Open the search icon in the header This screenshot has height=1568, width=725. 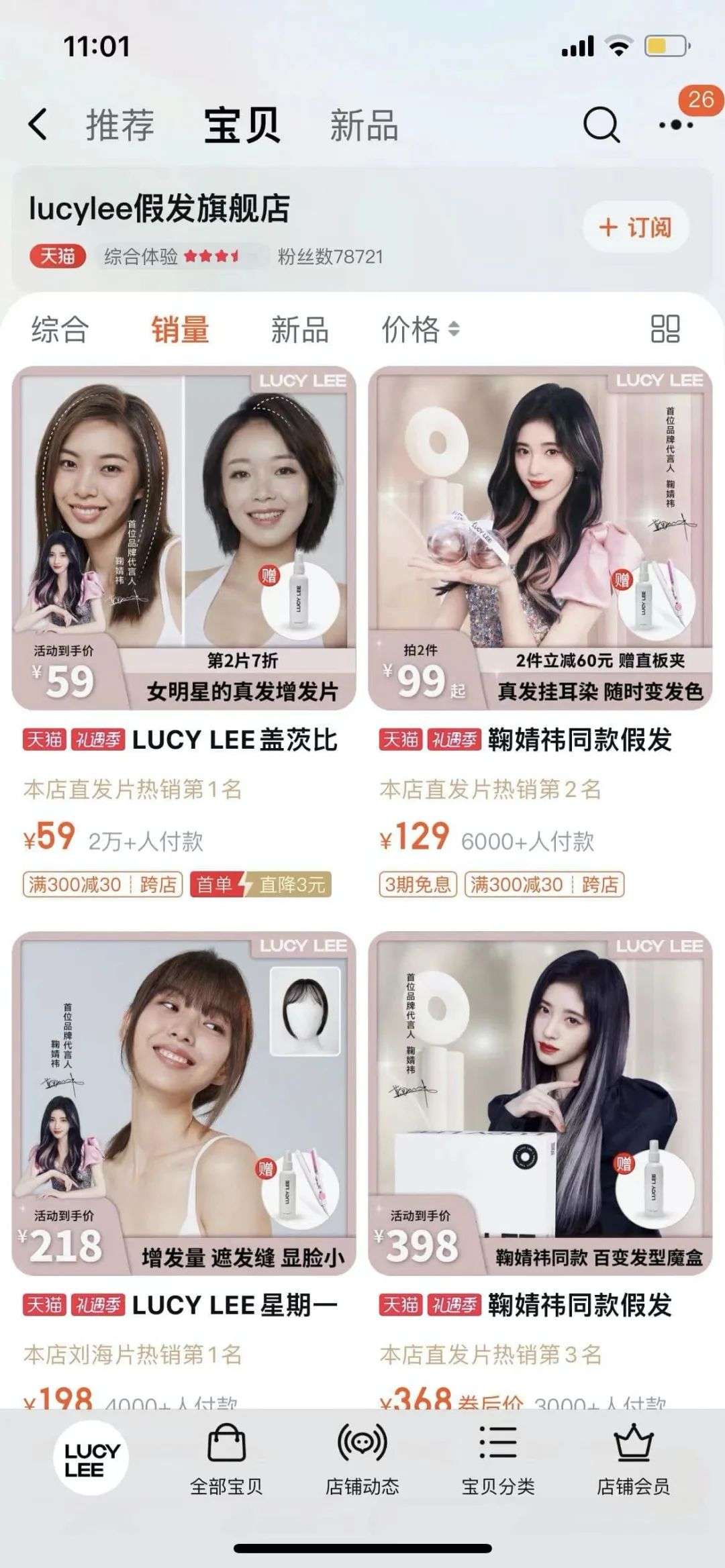[601, 124]
